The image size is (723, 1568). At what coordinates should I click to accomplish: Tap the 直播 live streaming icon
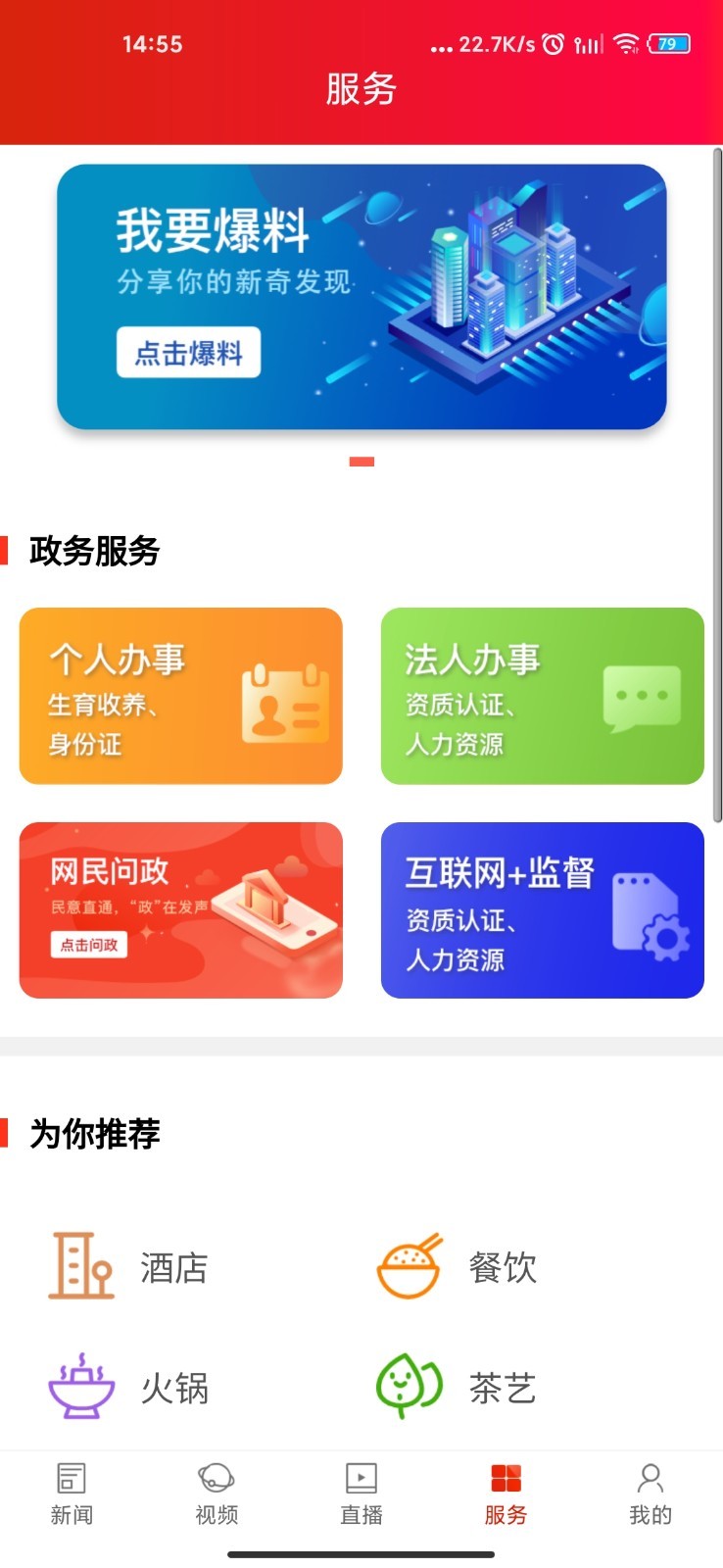(361, 1476)
